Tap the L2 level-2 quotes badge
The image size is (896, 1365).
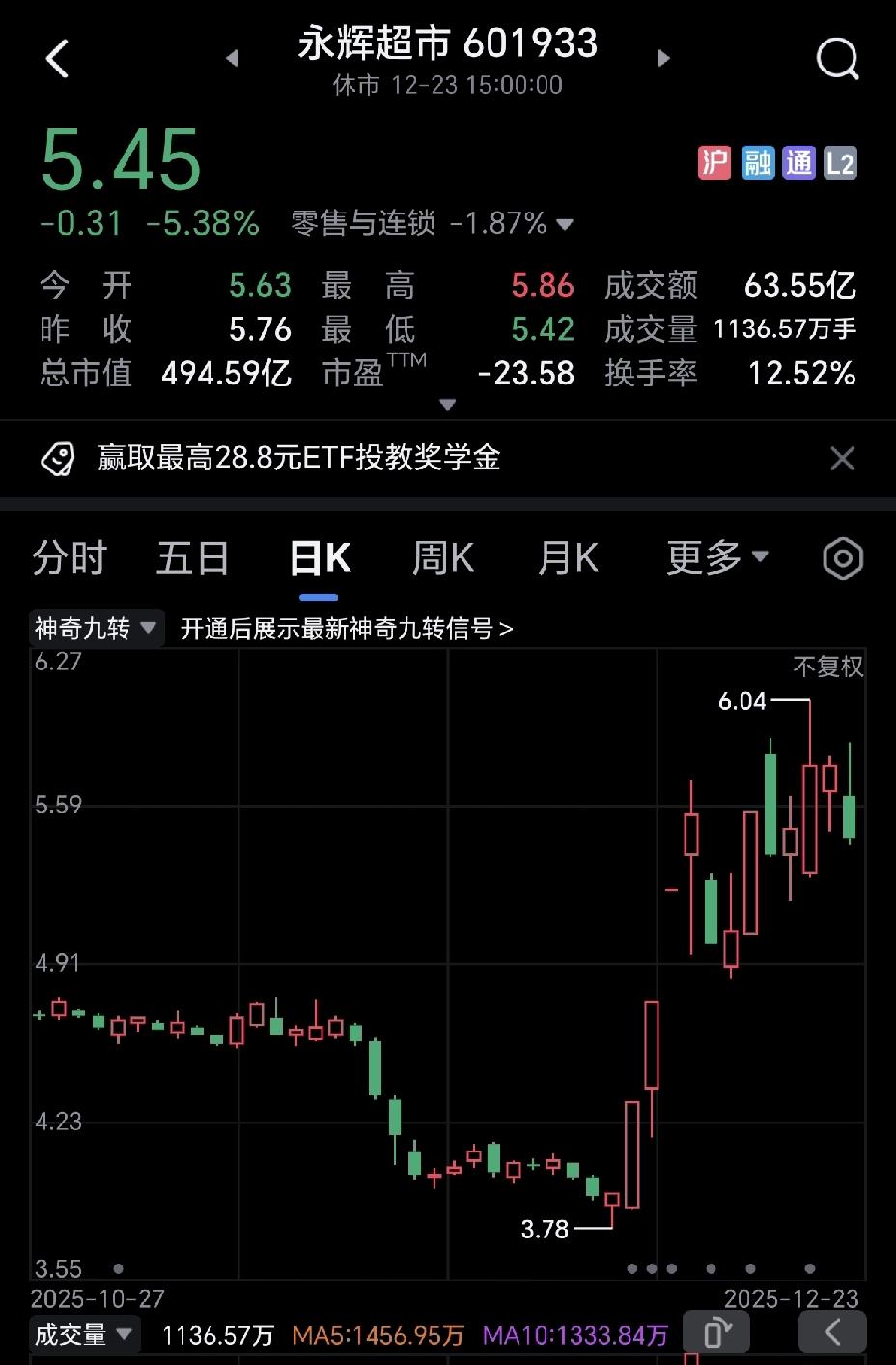[839, 162]
